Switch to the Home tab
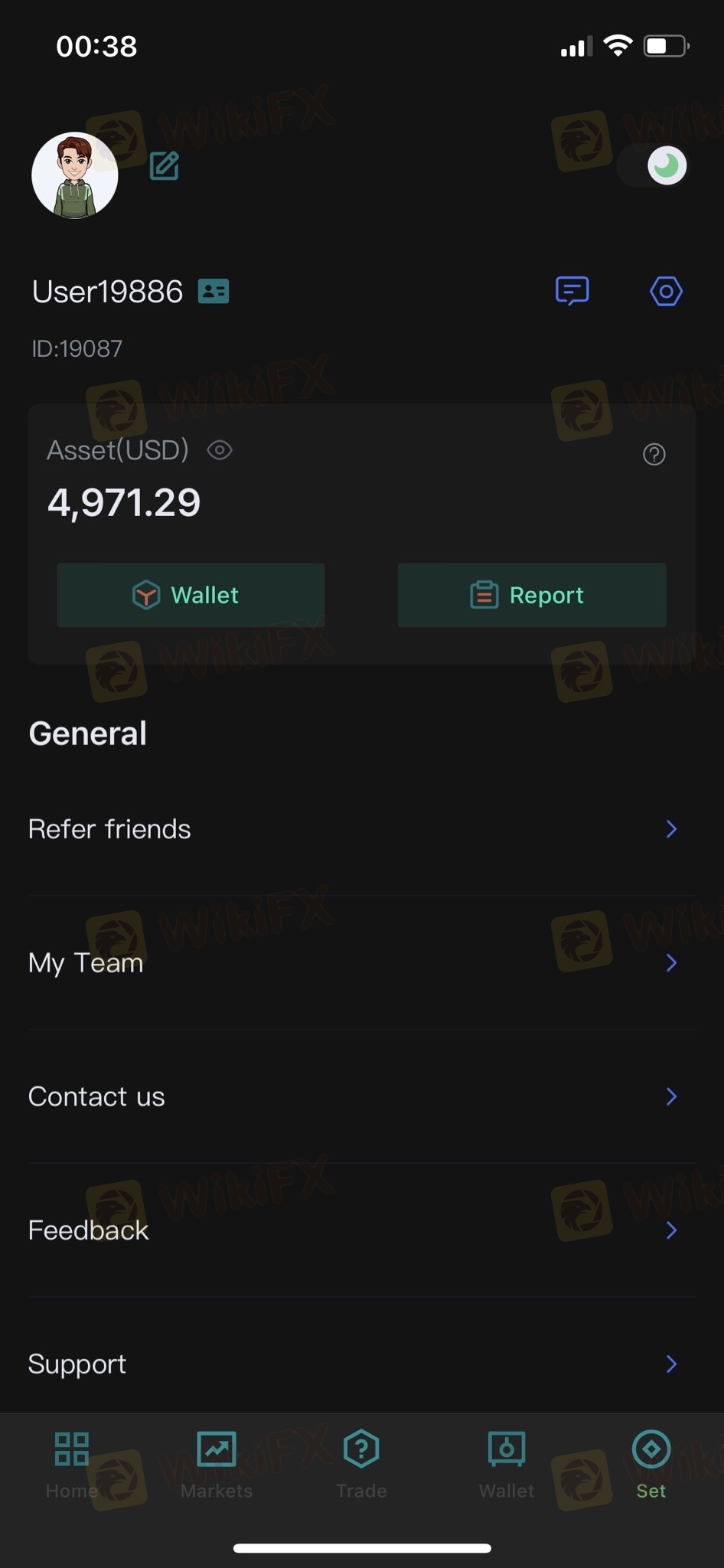The image size is (724, 1568). click(x=72, y=1465)
